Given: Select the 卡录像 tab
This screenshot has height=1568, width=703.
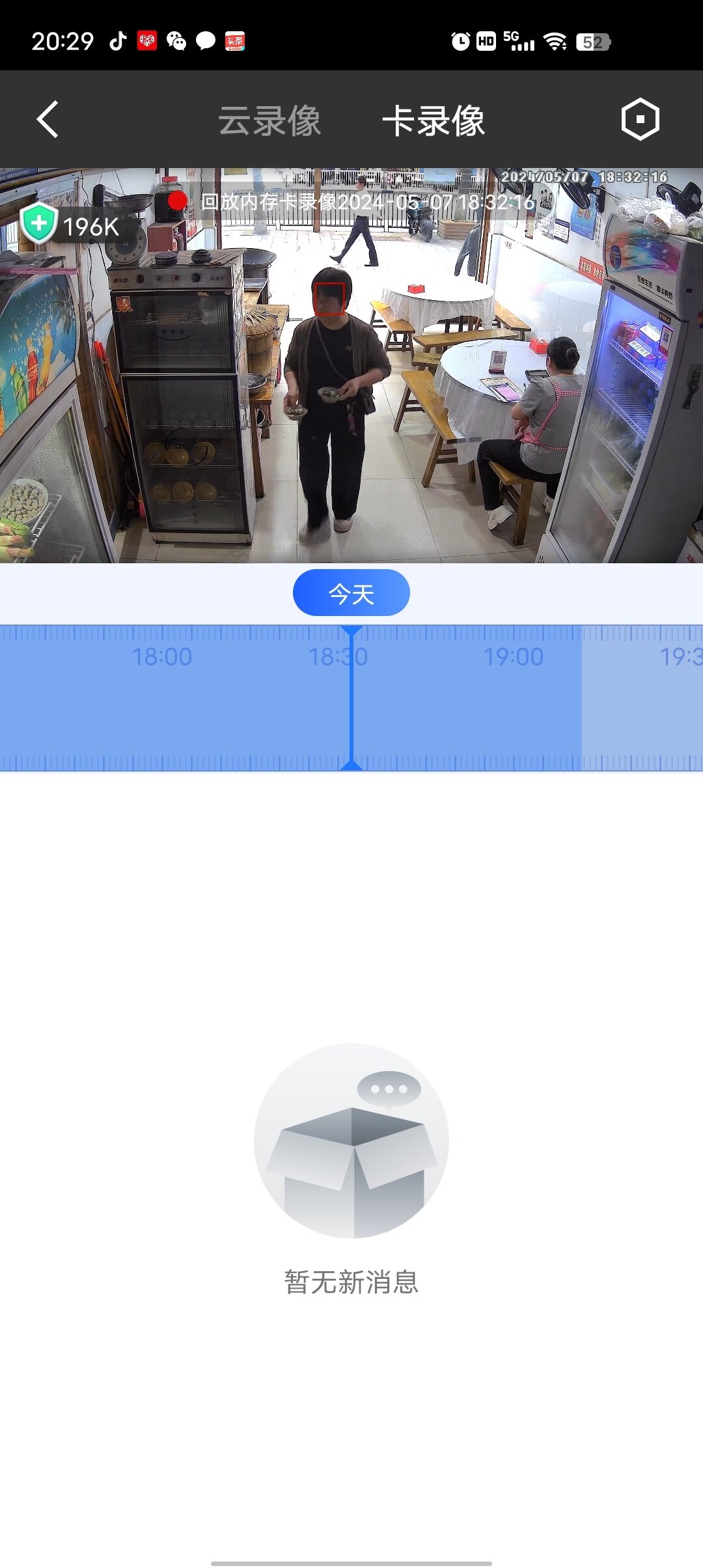Looking at the screenshot, I should pos(434,121).
